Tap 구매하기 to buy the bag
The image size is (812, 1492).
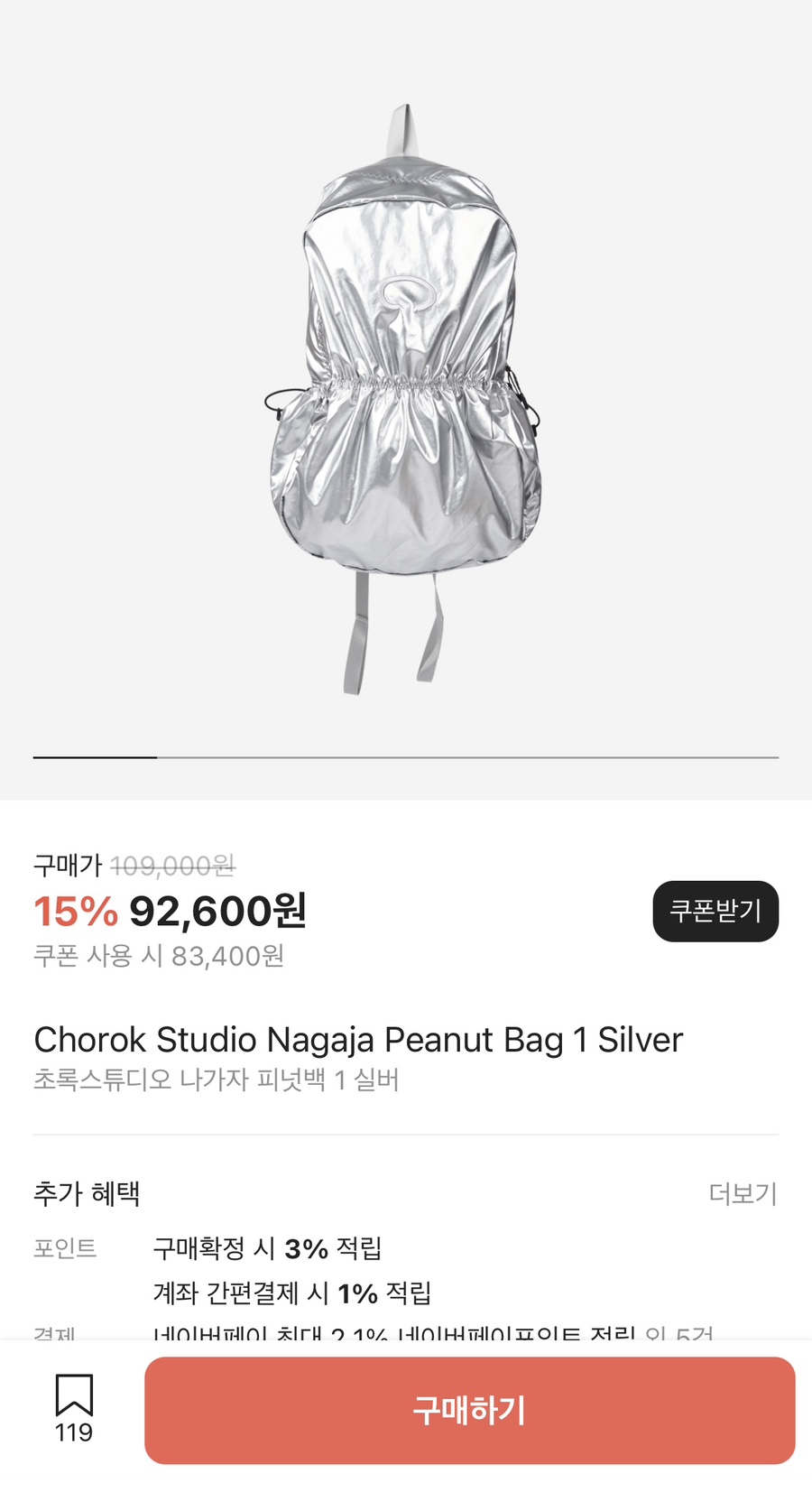point(469,1410)
